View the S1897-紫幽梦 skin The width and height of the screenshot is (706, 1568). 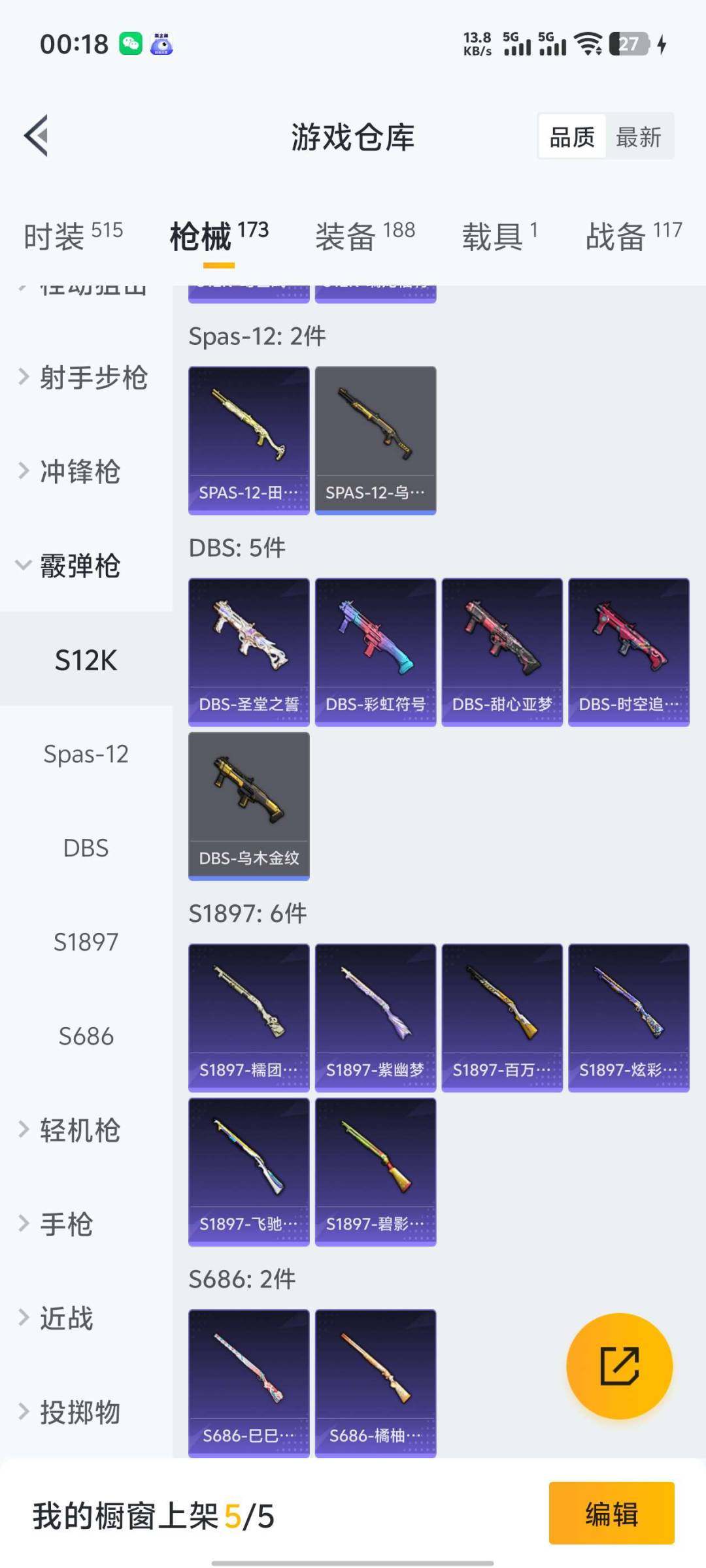[x=375, y=1017]
